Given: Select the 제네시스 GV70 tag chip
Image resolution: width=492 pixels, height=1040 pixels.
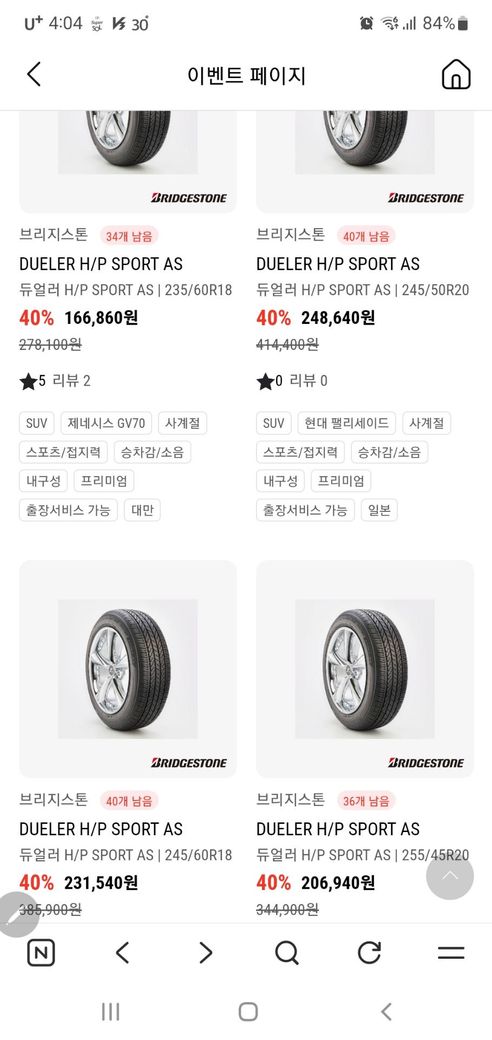Looking at the screenshot, I should point(106,423).
